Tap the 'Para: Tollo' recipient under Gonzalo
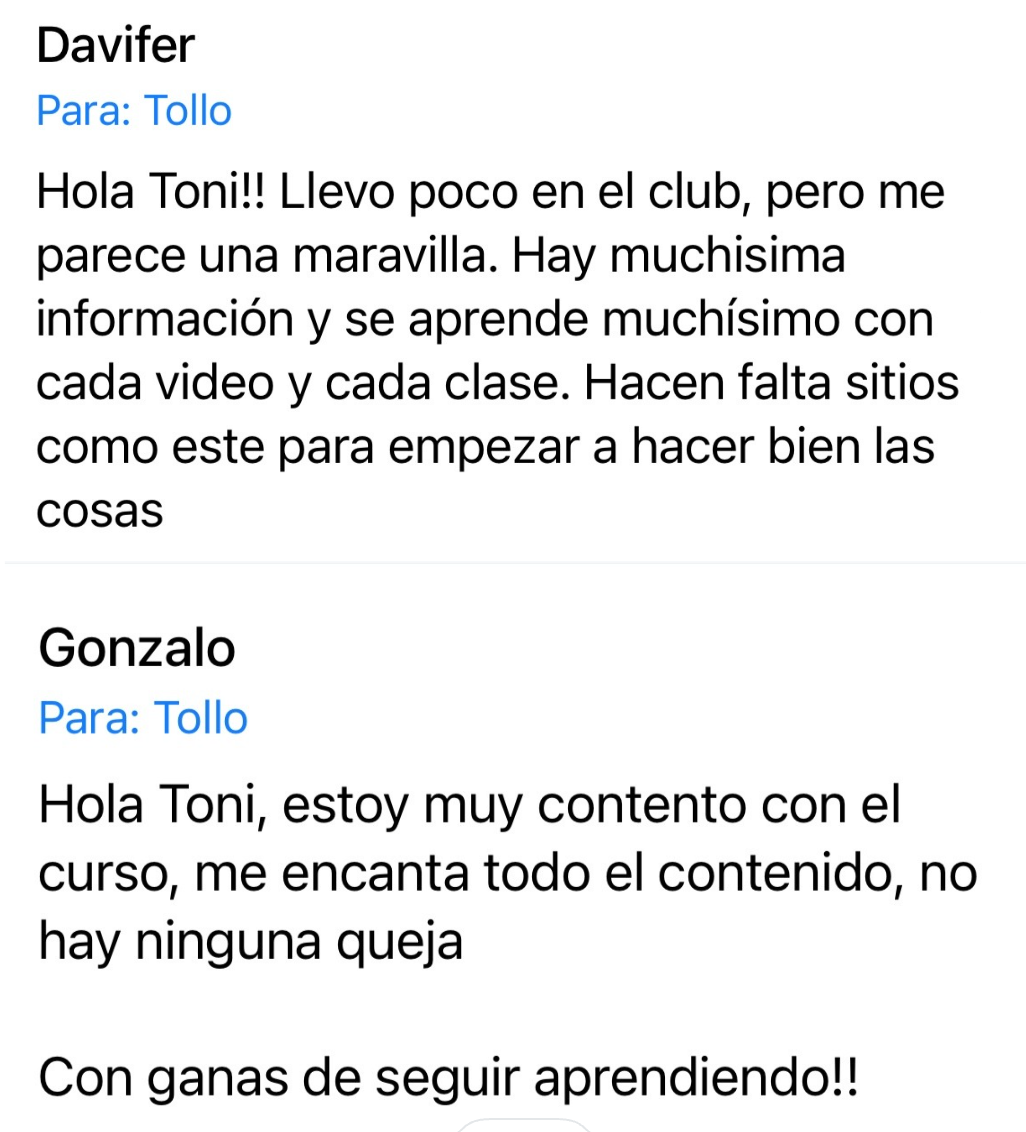Image resolution: width=1026 pixels, height=1132 pixels. (142, 718)
